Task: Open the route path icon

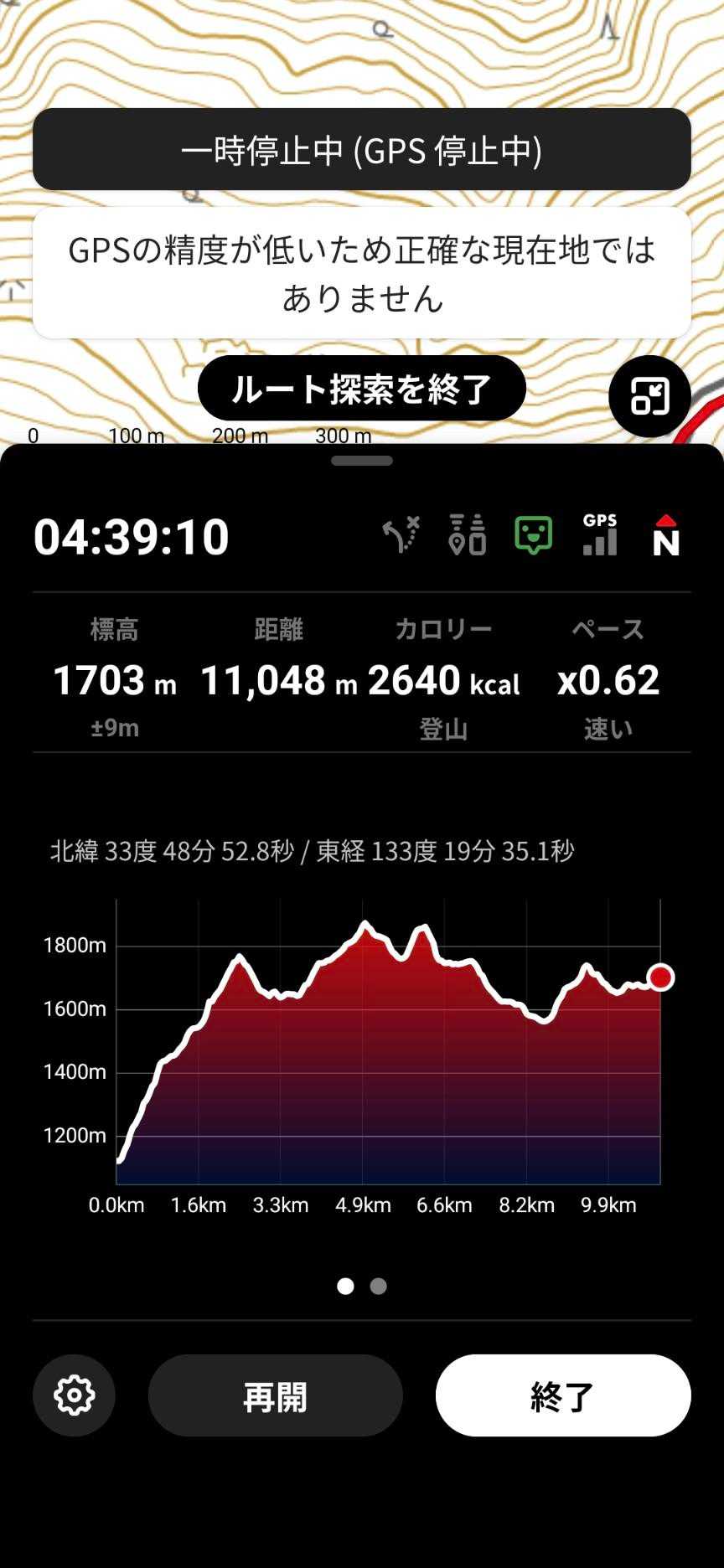Action: (401, 535)
